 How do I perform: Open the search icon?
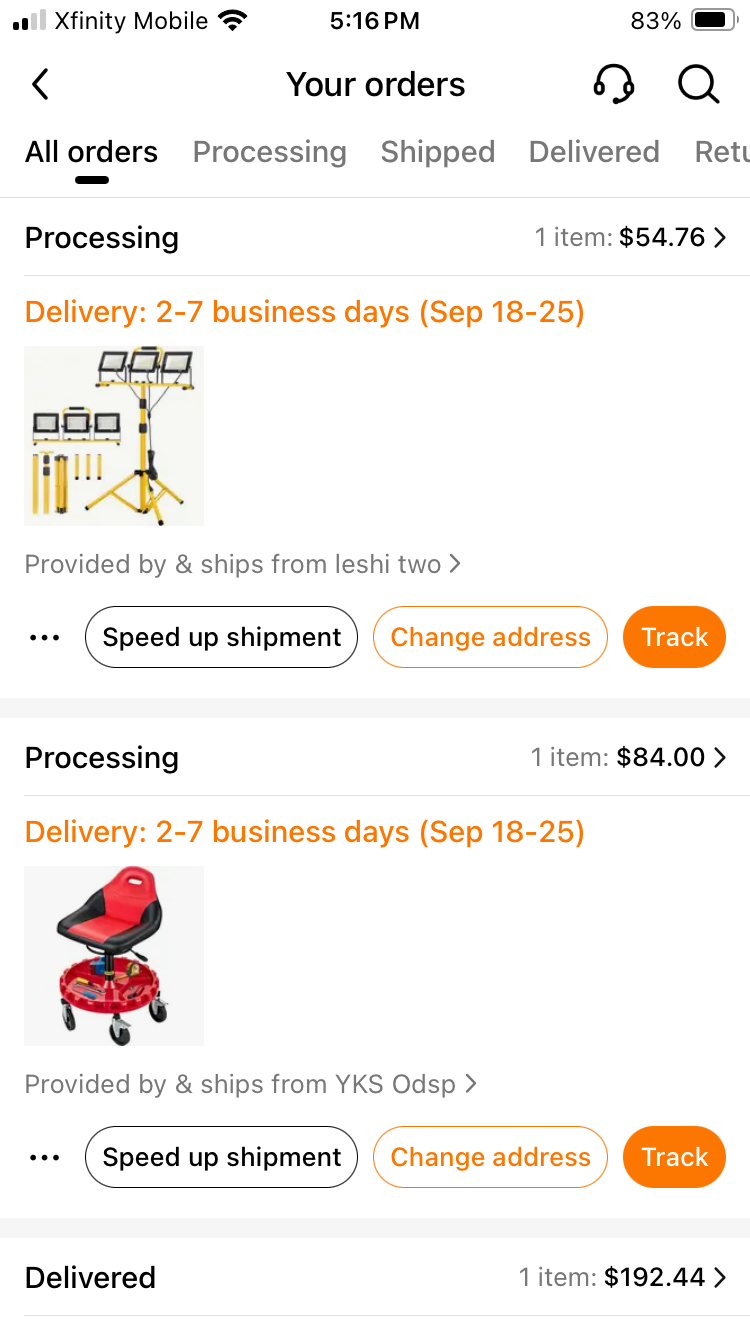click(698, 85)
